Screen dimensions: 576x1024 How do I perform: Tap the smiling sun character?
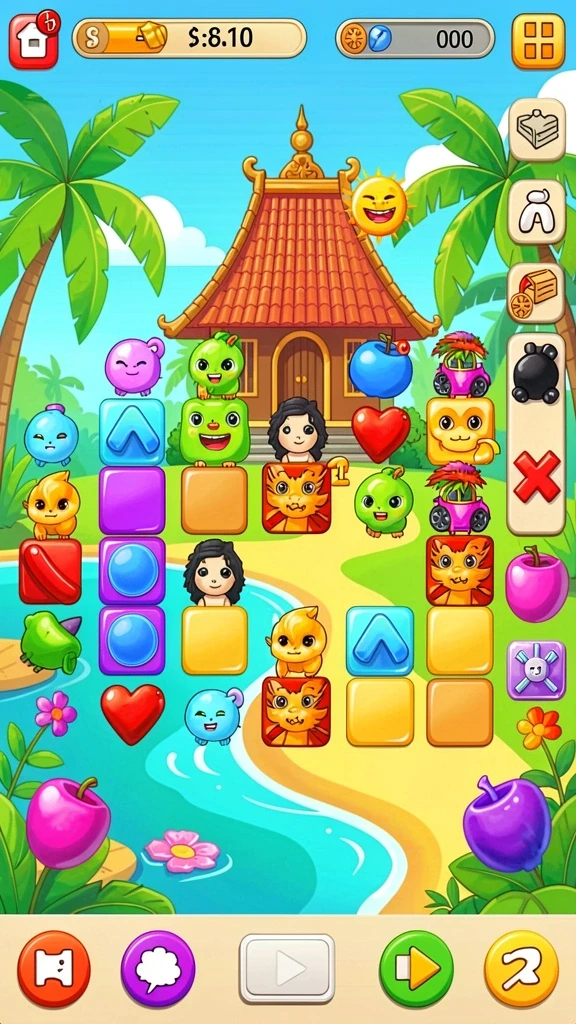379,205
